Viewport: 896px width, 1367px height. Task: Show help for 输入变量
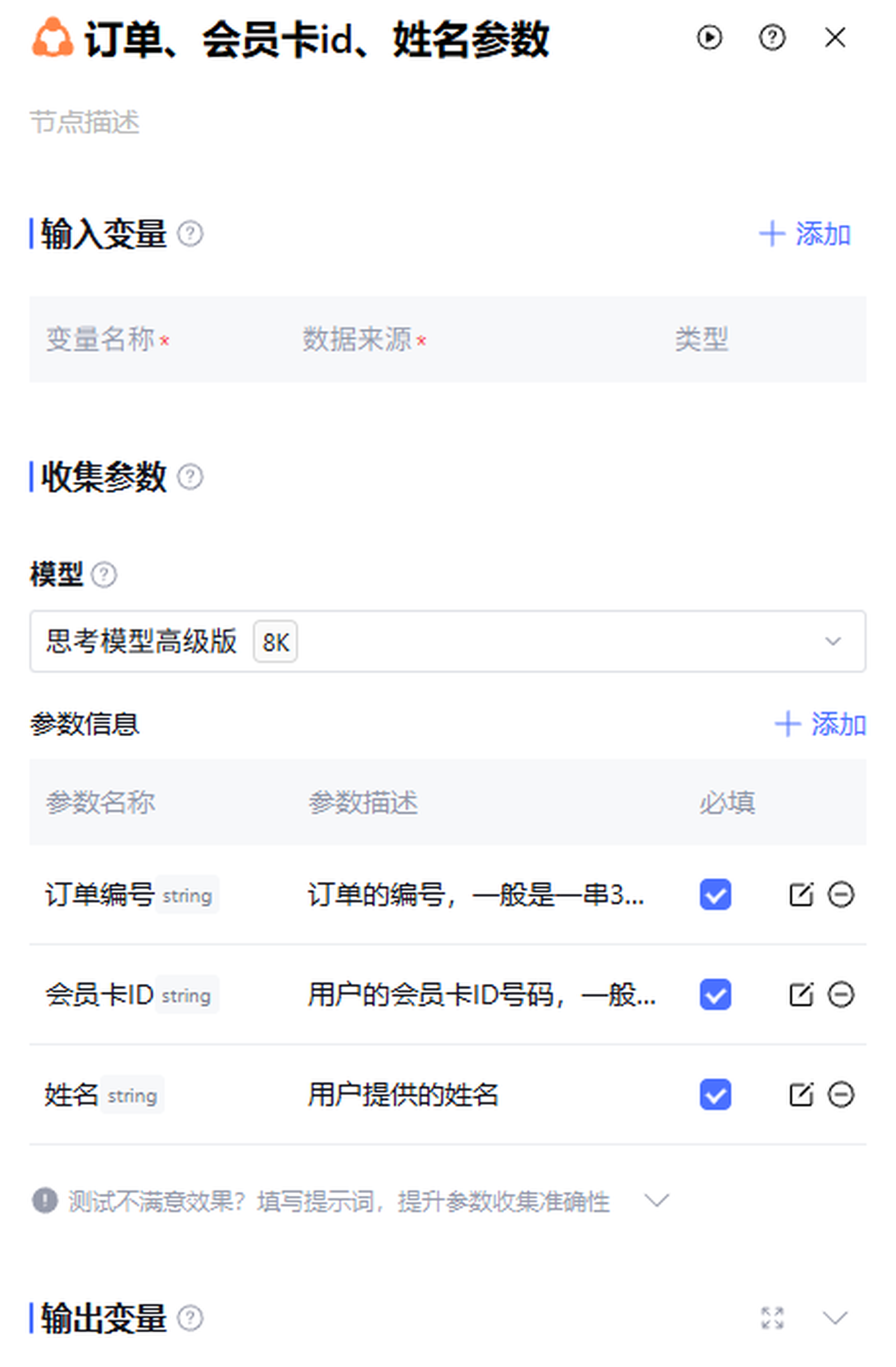pos(190,234)
